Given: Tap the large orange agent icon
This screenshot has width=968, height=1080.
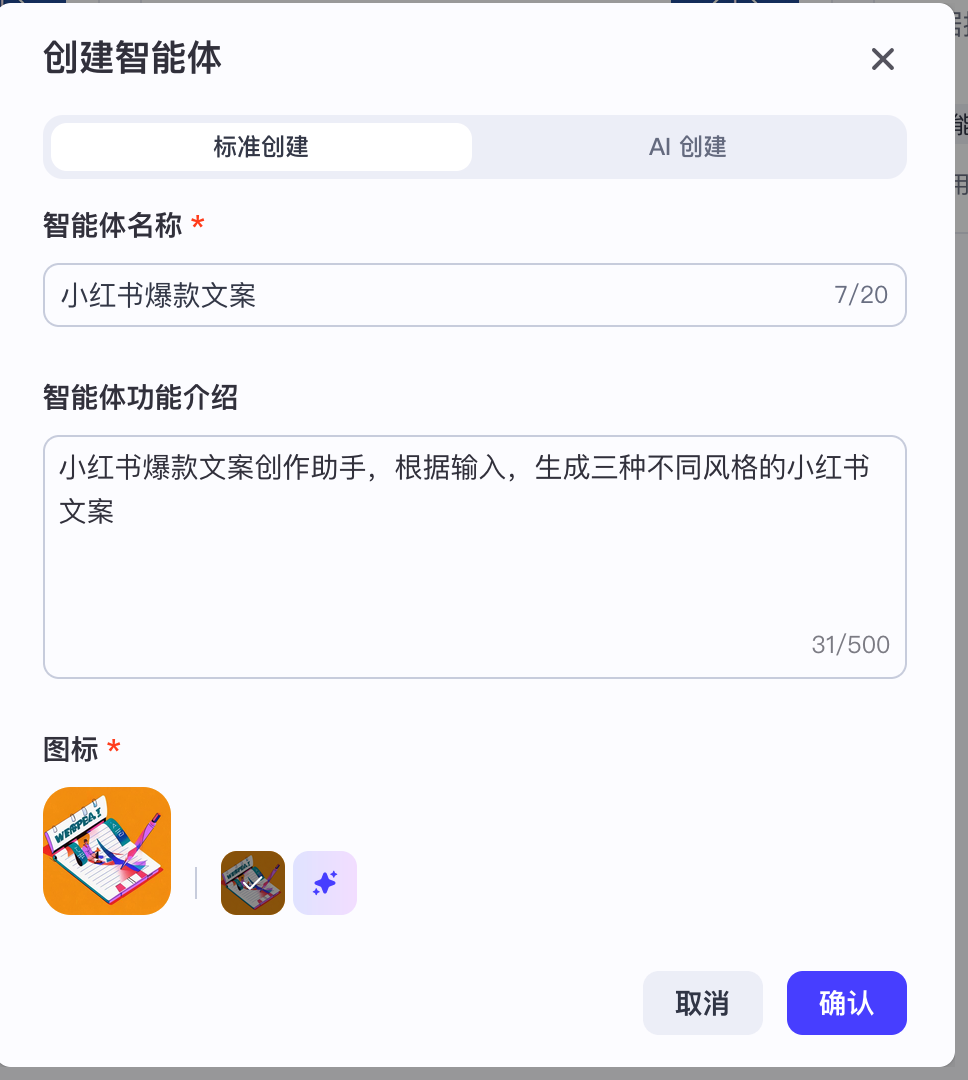Looking at the screenshot, I should click(107, 851).
